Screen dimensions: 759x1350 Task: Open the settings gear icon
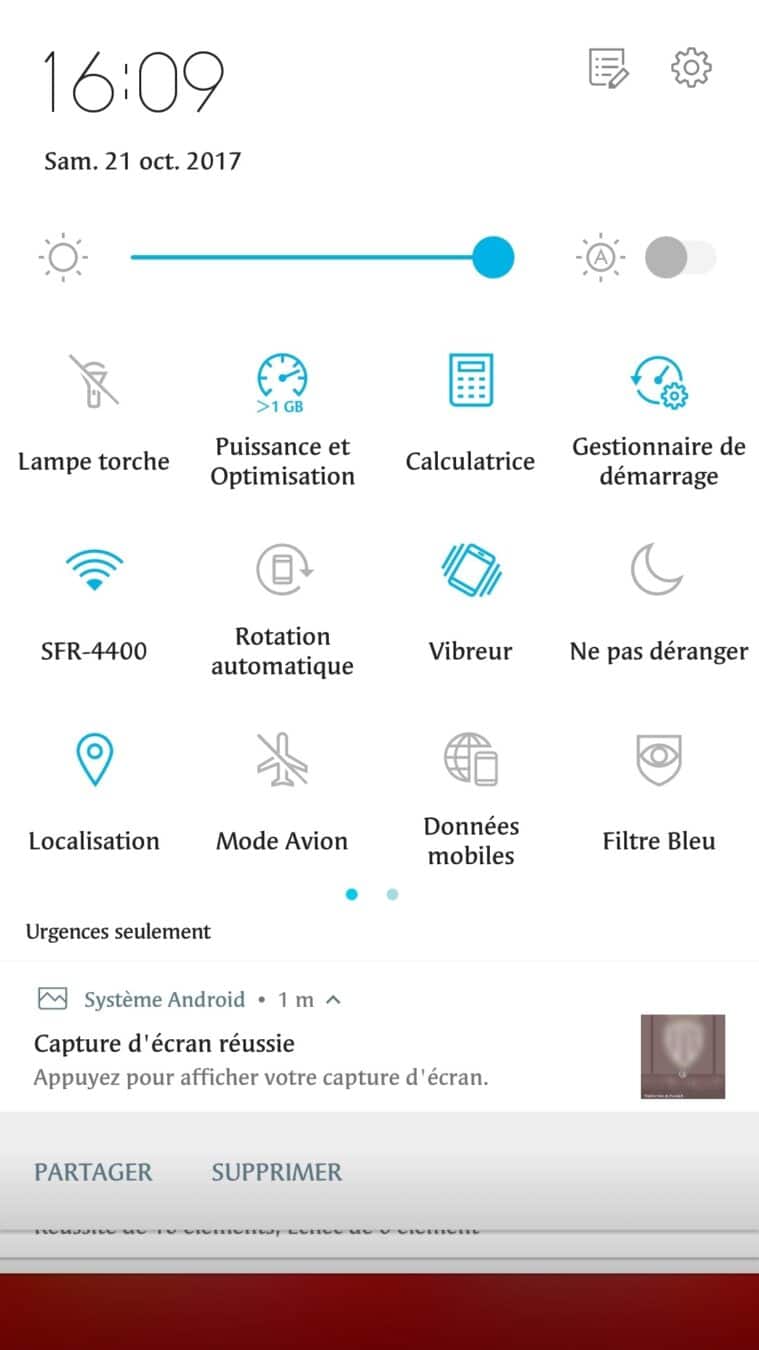coord(691,68)
